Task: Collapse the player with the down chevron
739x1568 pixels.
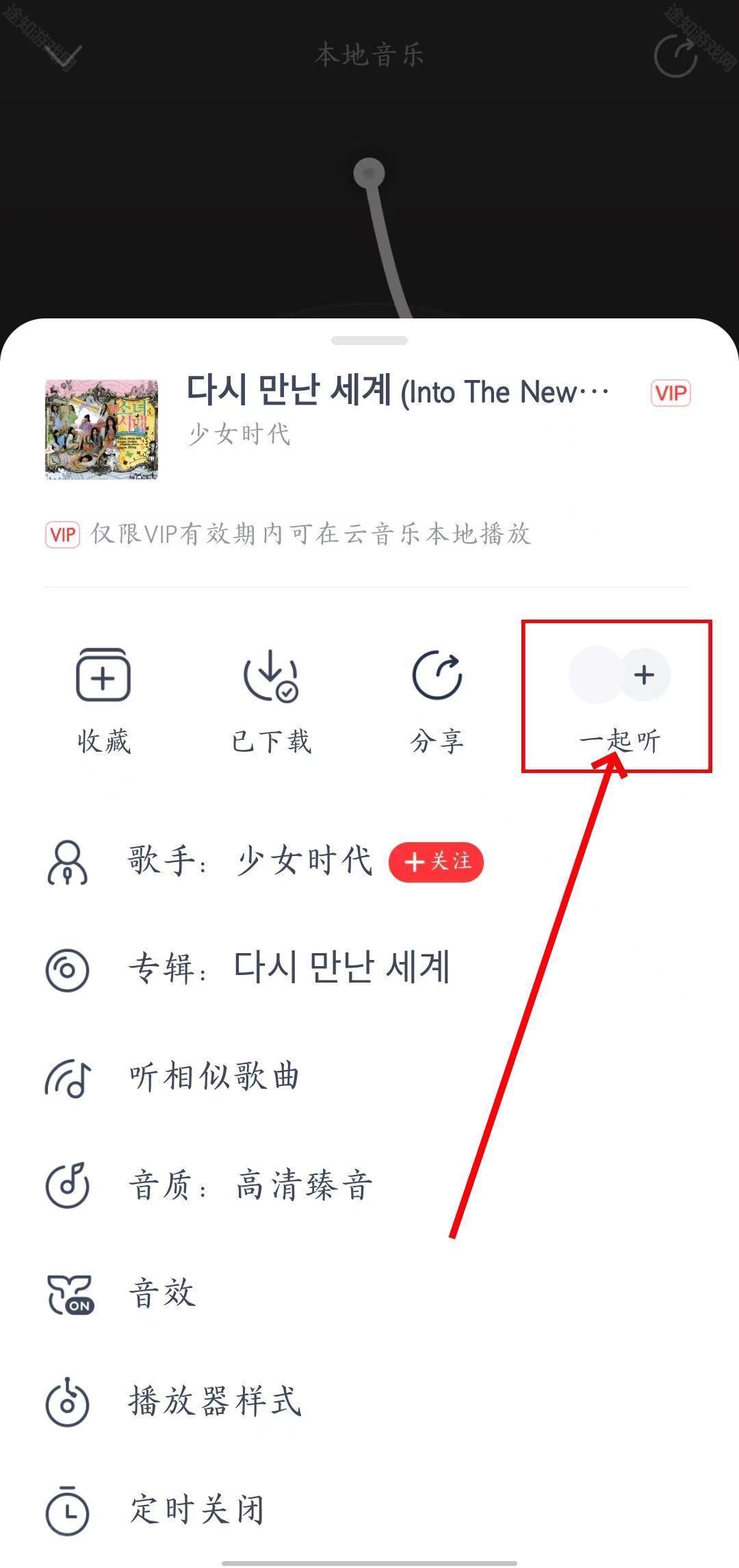Action: coord(63,56)
